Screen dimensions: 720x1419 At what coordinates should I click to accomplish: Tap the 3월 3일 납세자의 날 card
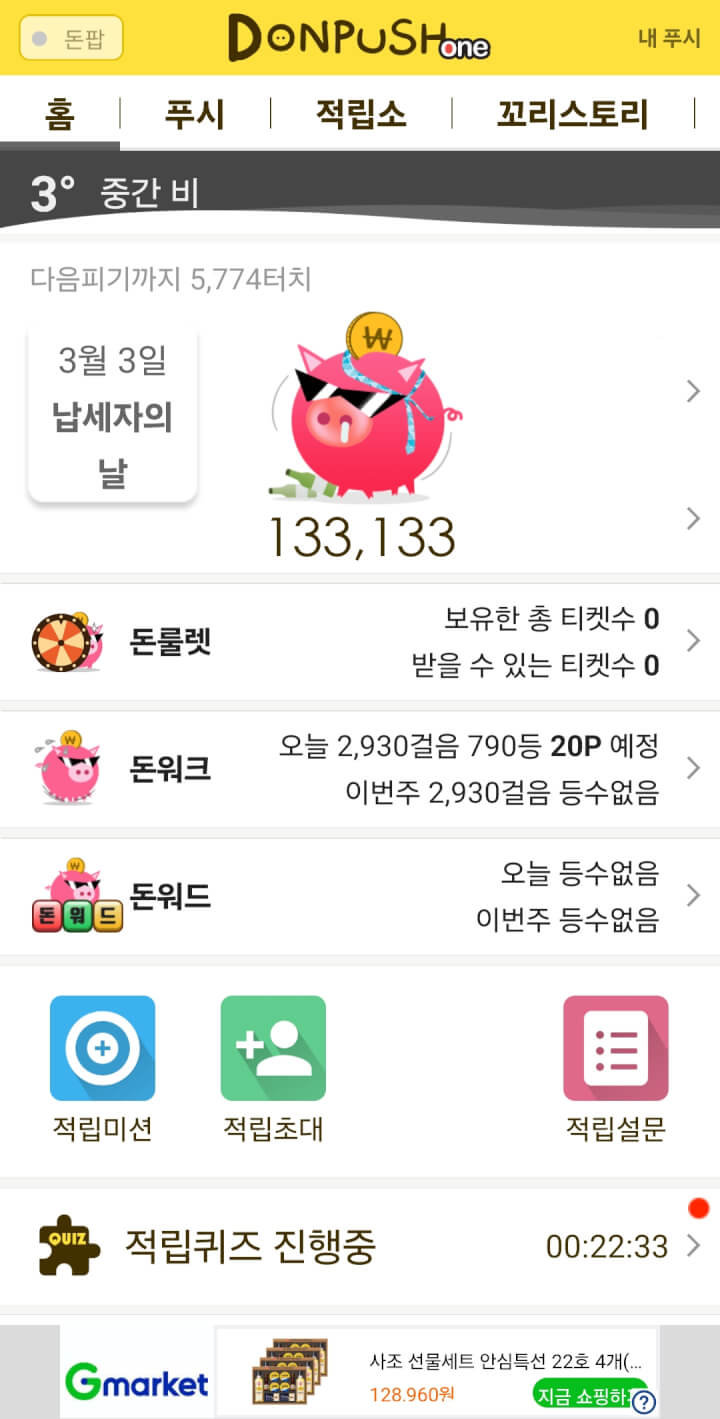click(113, 416)
